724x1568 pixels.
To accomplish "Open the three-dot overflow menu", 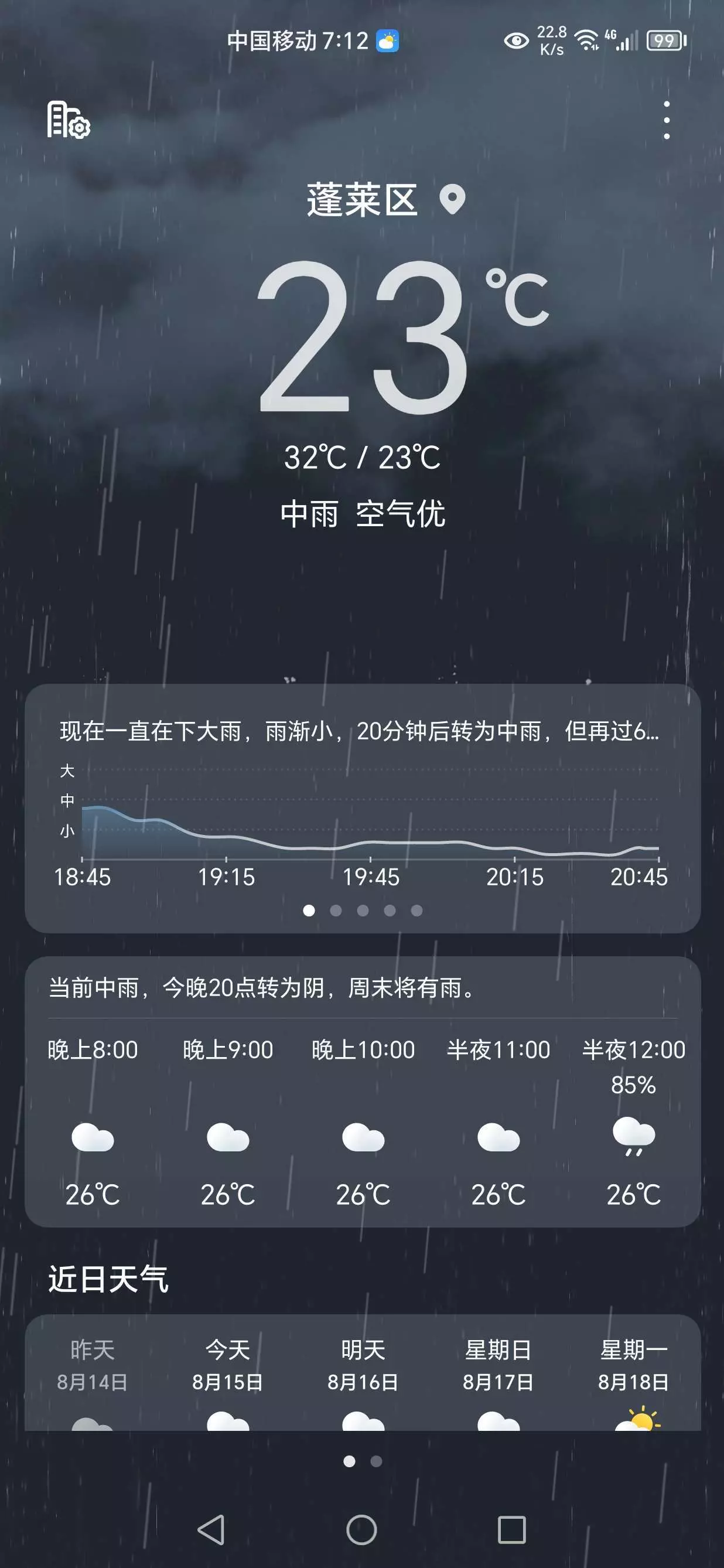I will click(667, 120).
